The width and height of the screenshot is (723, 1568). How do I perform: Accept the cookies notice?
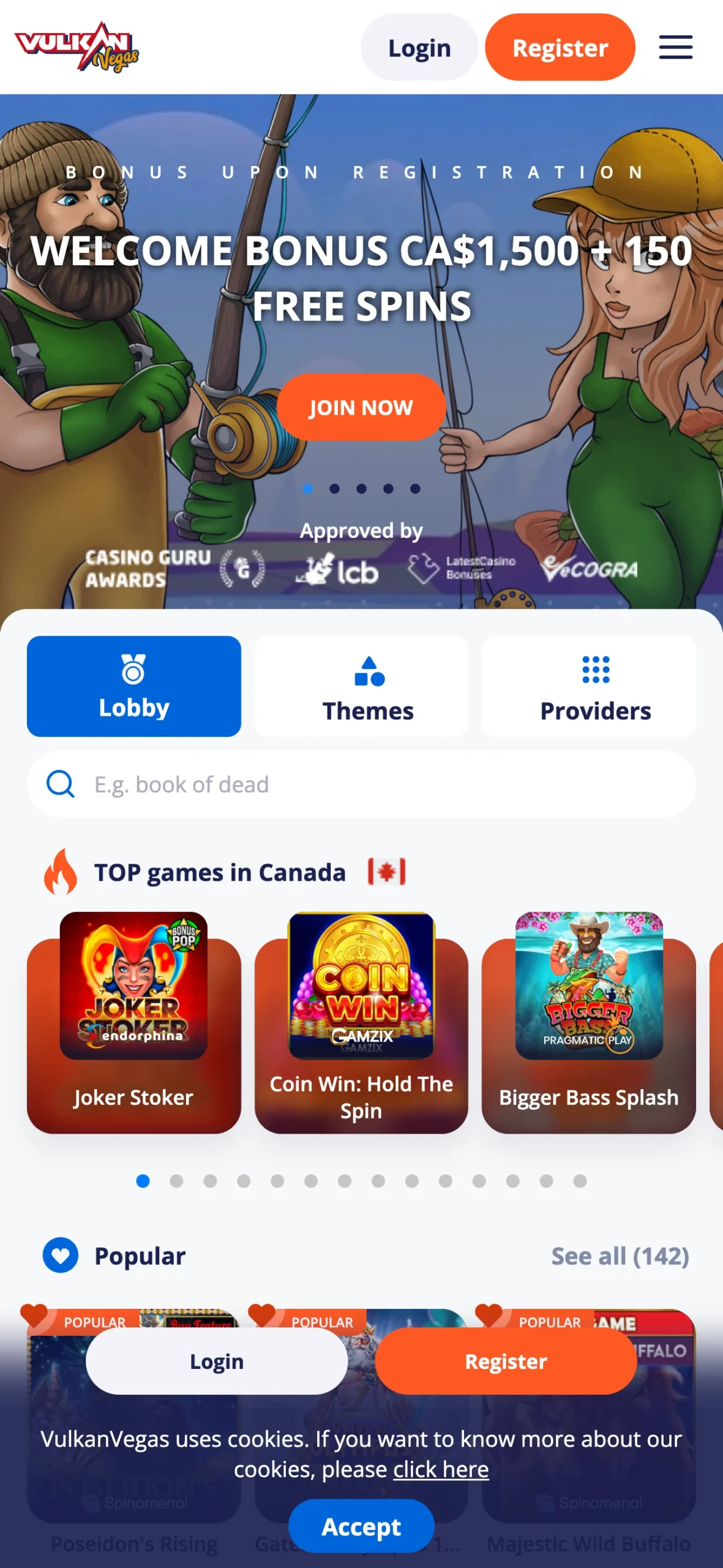(361, 1527)
